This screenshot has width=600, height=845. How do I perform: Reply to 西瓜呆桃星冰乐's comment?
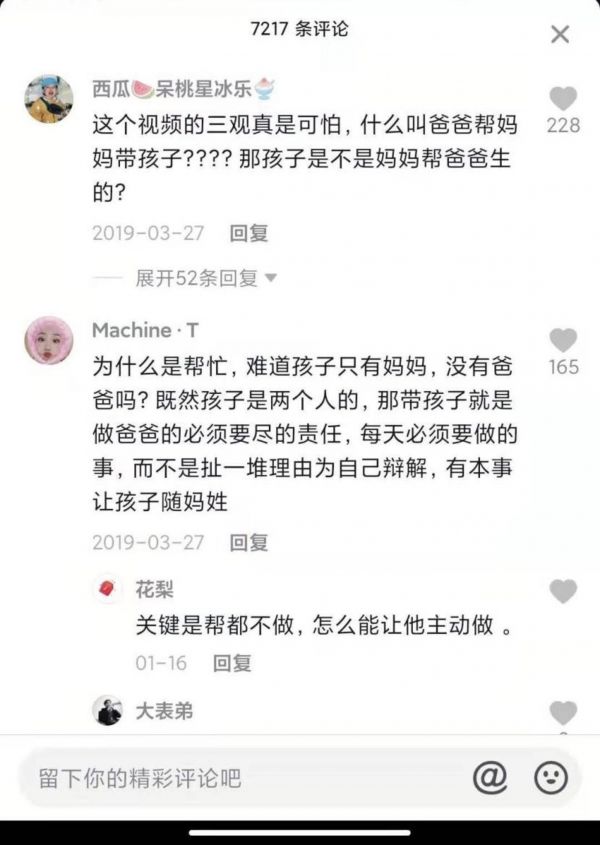tap(249, 233)
